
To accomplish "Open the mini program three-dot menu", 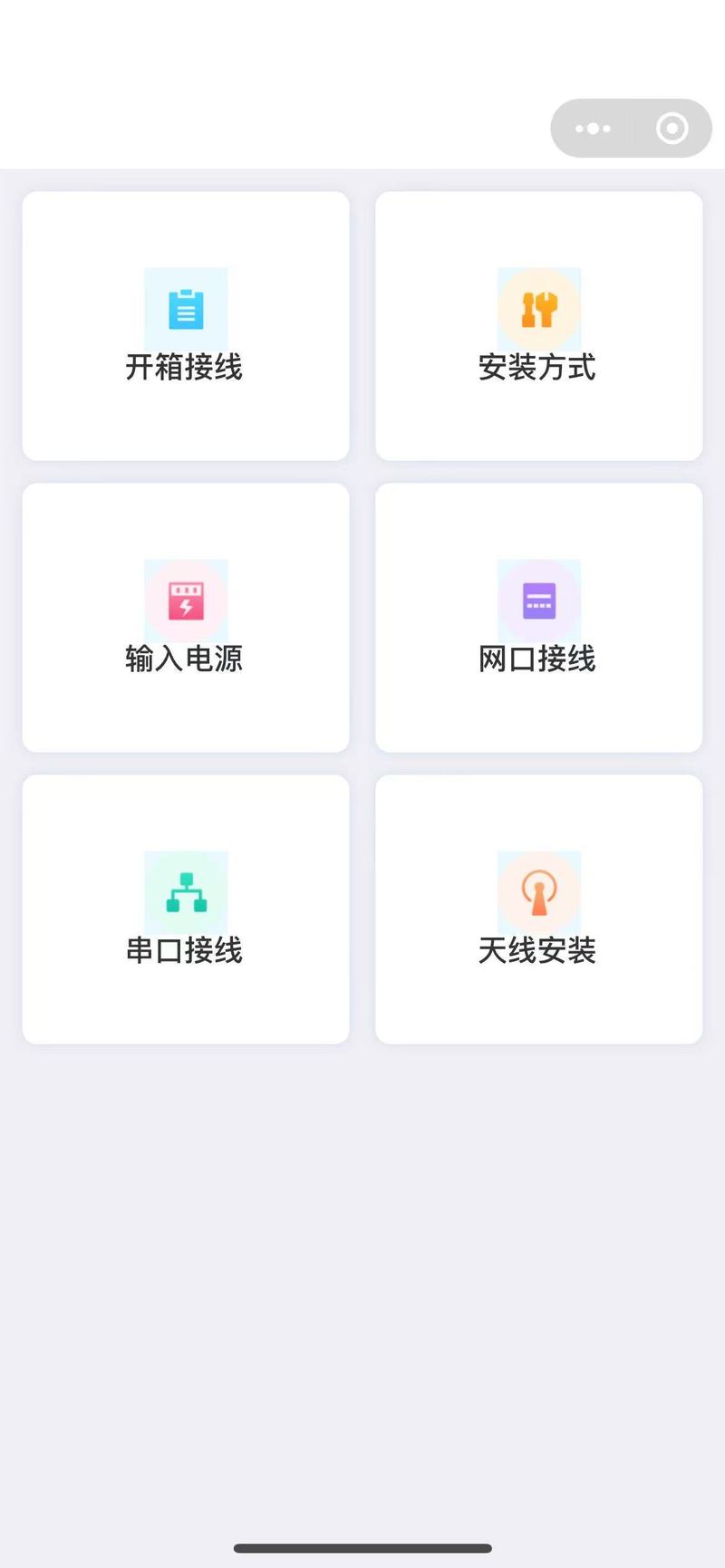I will (x=593, y=129).
